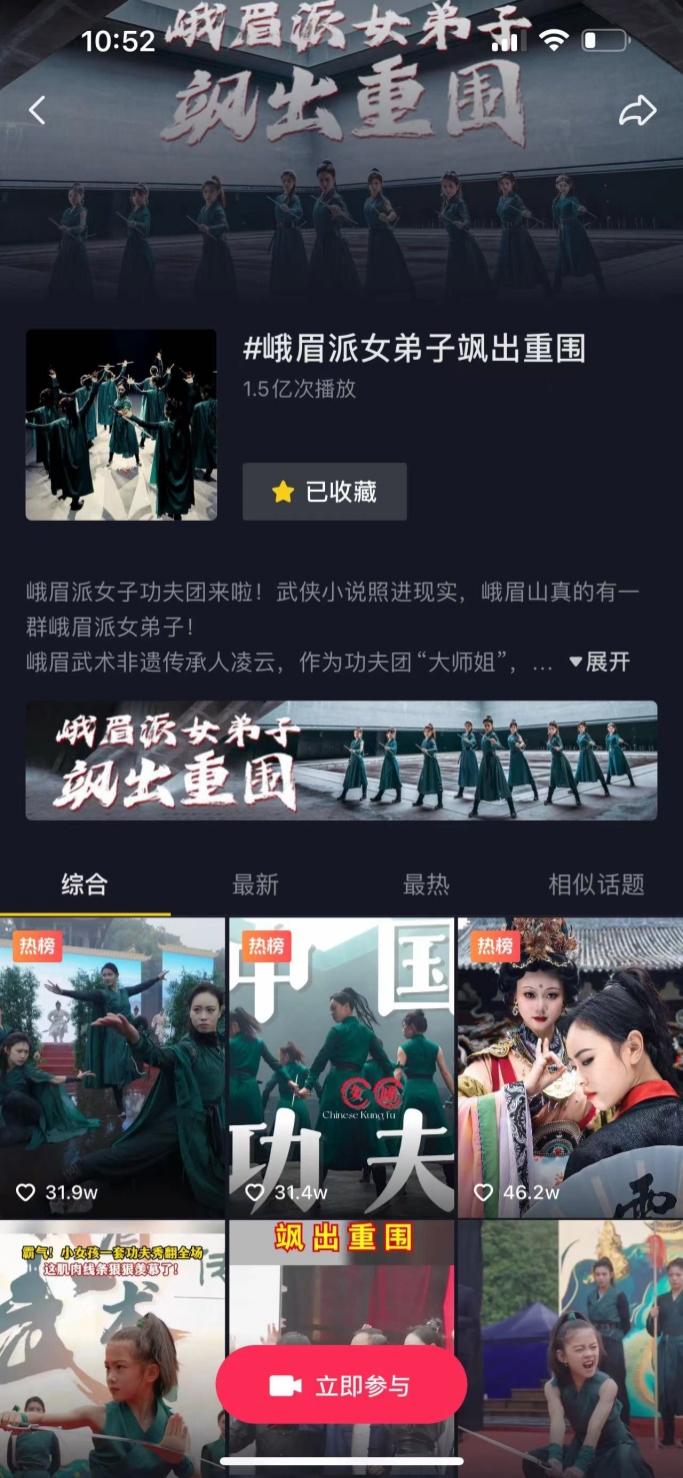
Task: Switch to the 最新 tab
Action: [x=255, y=884]
